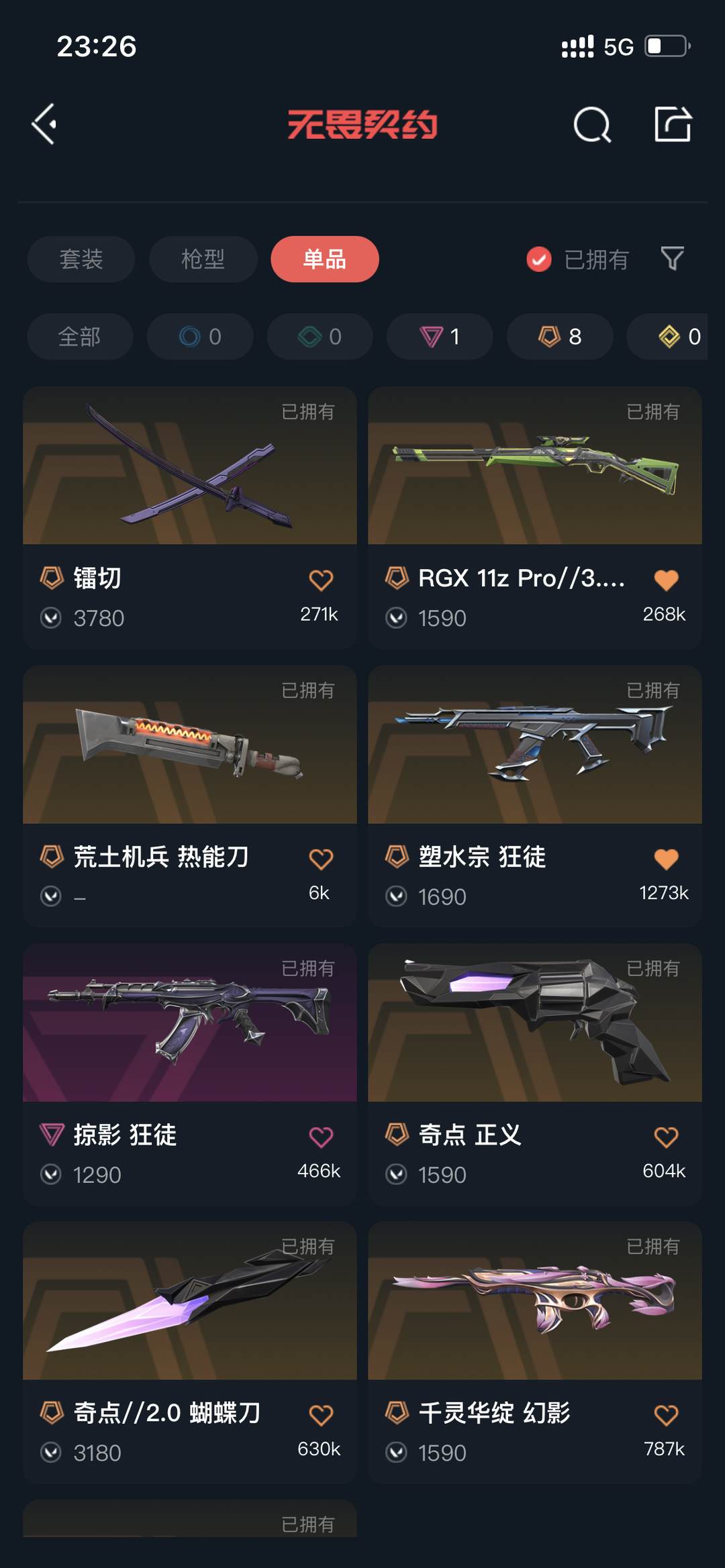Screen dimensions: 725x1568
Task: Select the 全部 tier chip
Action: point(80,336)
